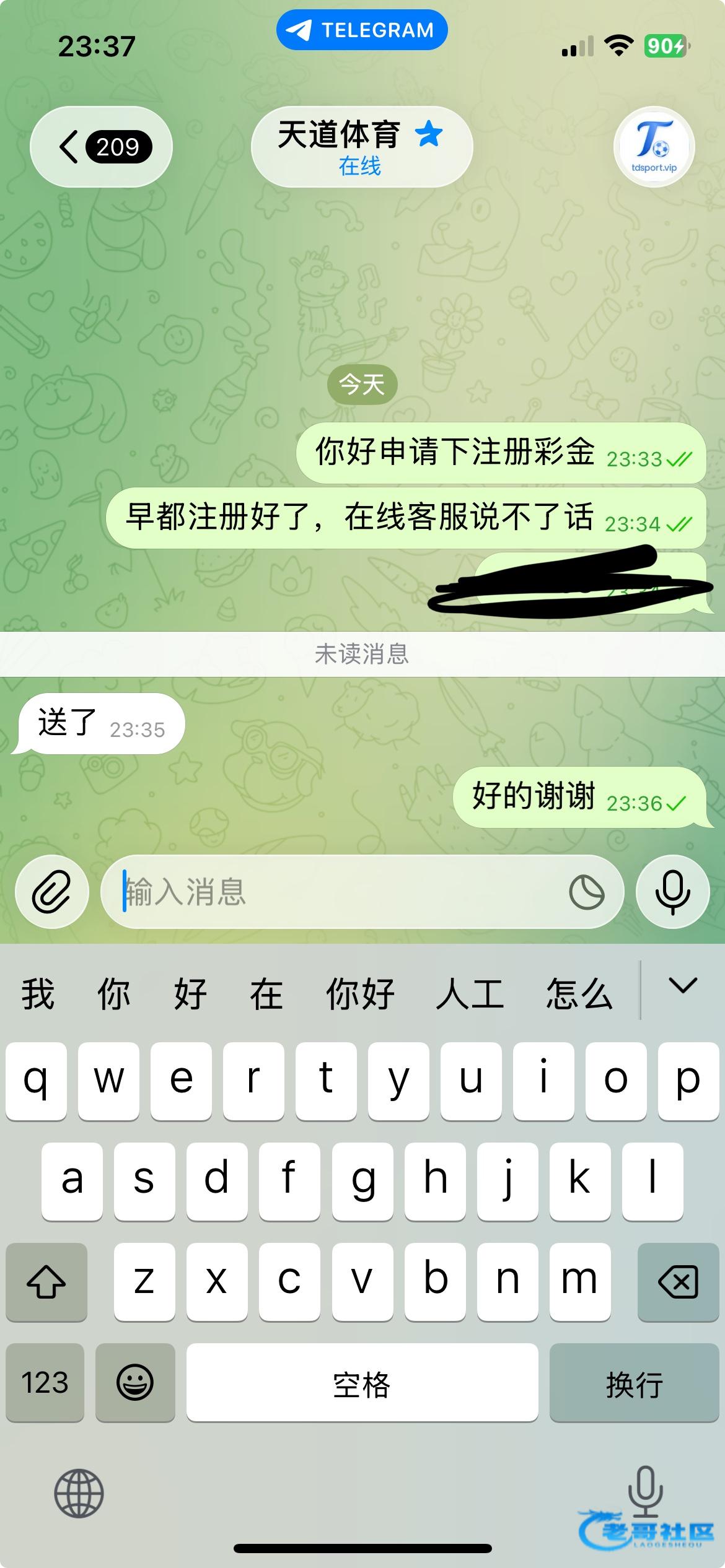Tap the 空格 space key

click(x=362, y=1383)
